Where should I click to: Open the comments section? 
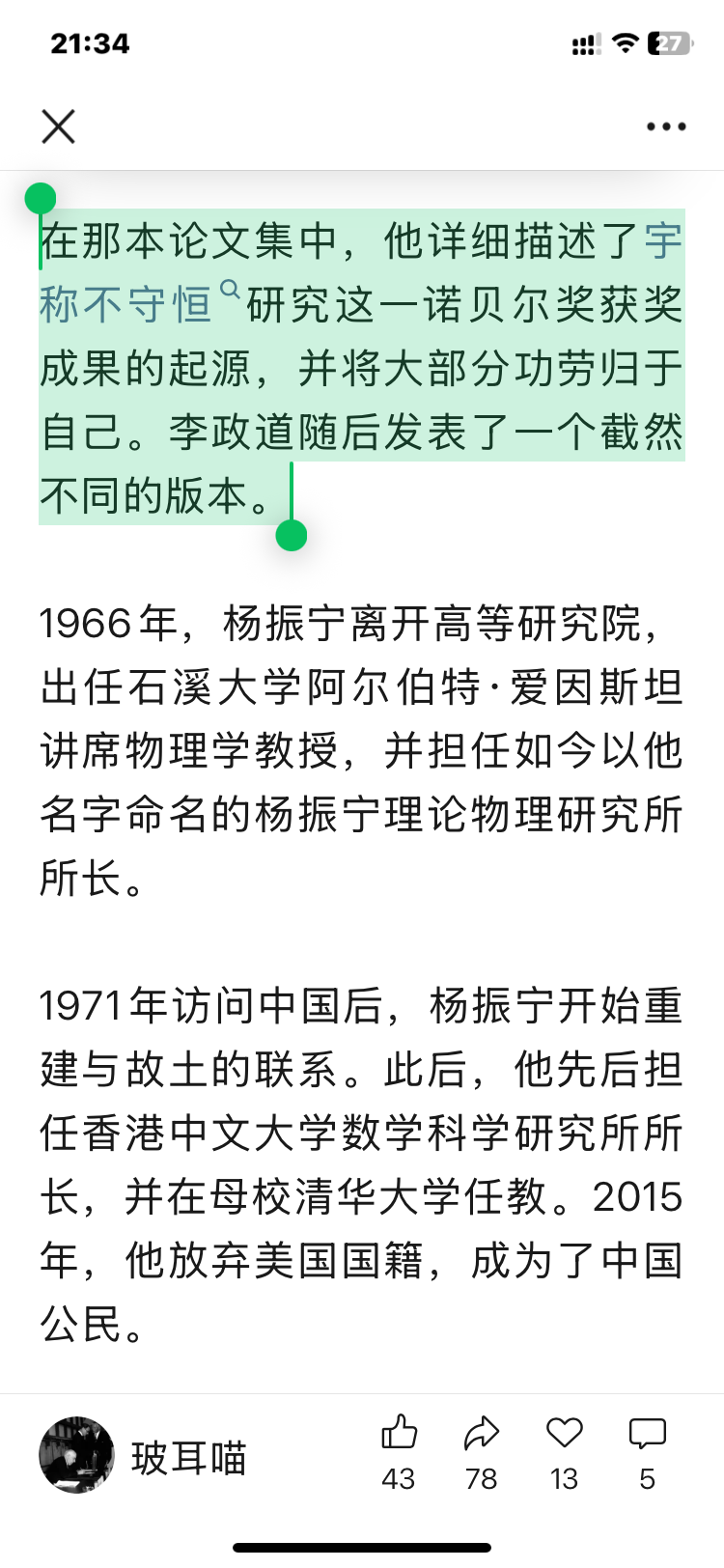tap(647, 1434)
